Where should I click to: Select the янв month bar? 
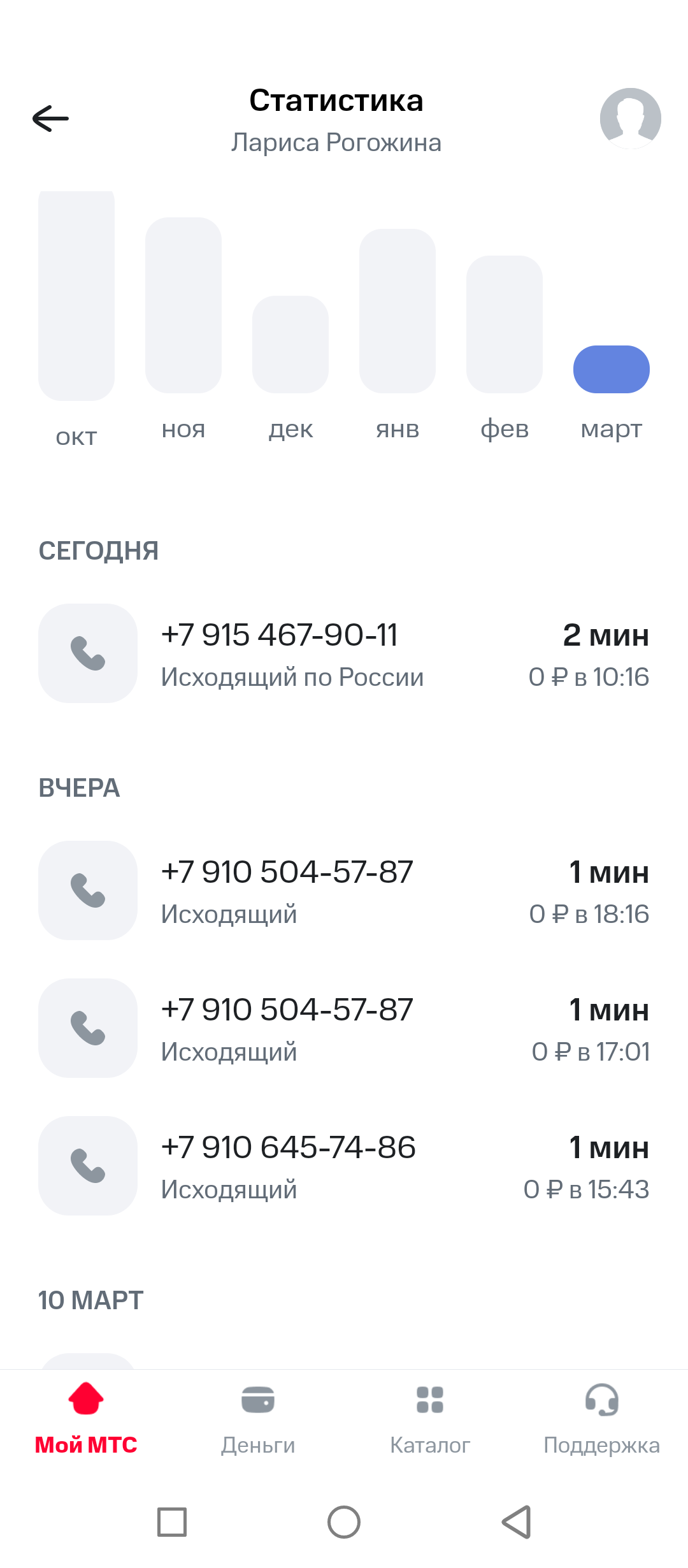(398, 311)
